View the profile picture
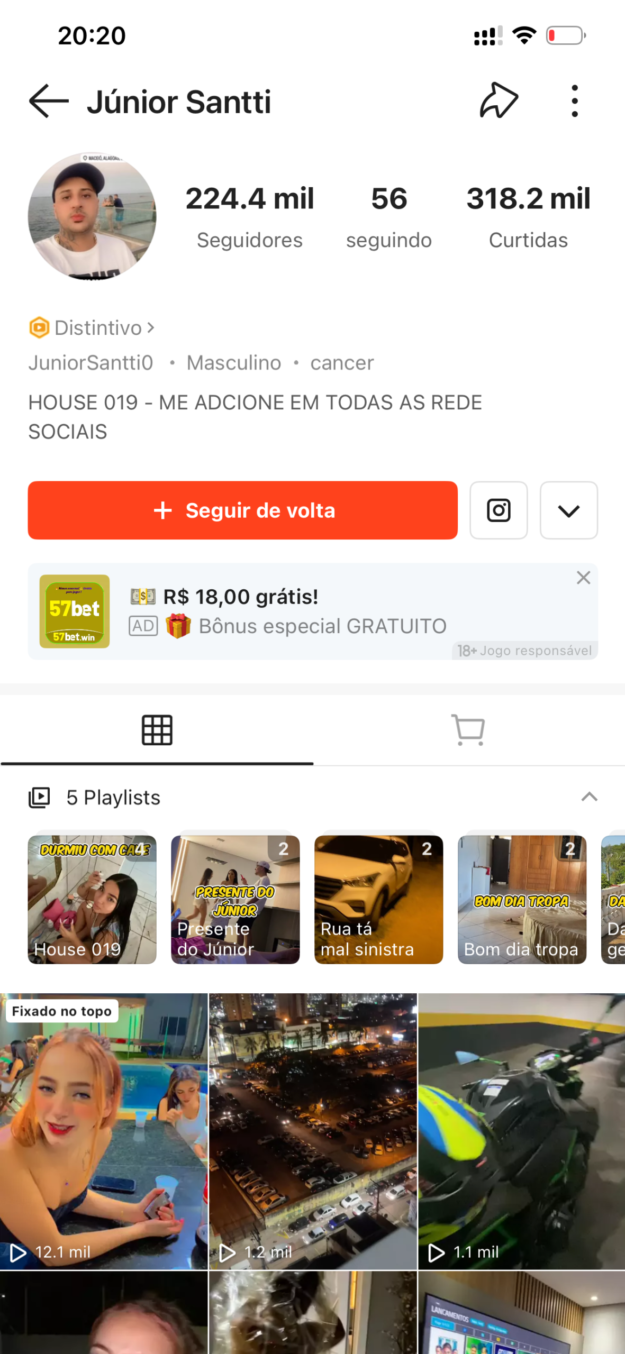The width and height of the screenshot is (625, 1354). (92, 216)
